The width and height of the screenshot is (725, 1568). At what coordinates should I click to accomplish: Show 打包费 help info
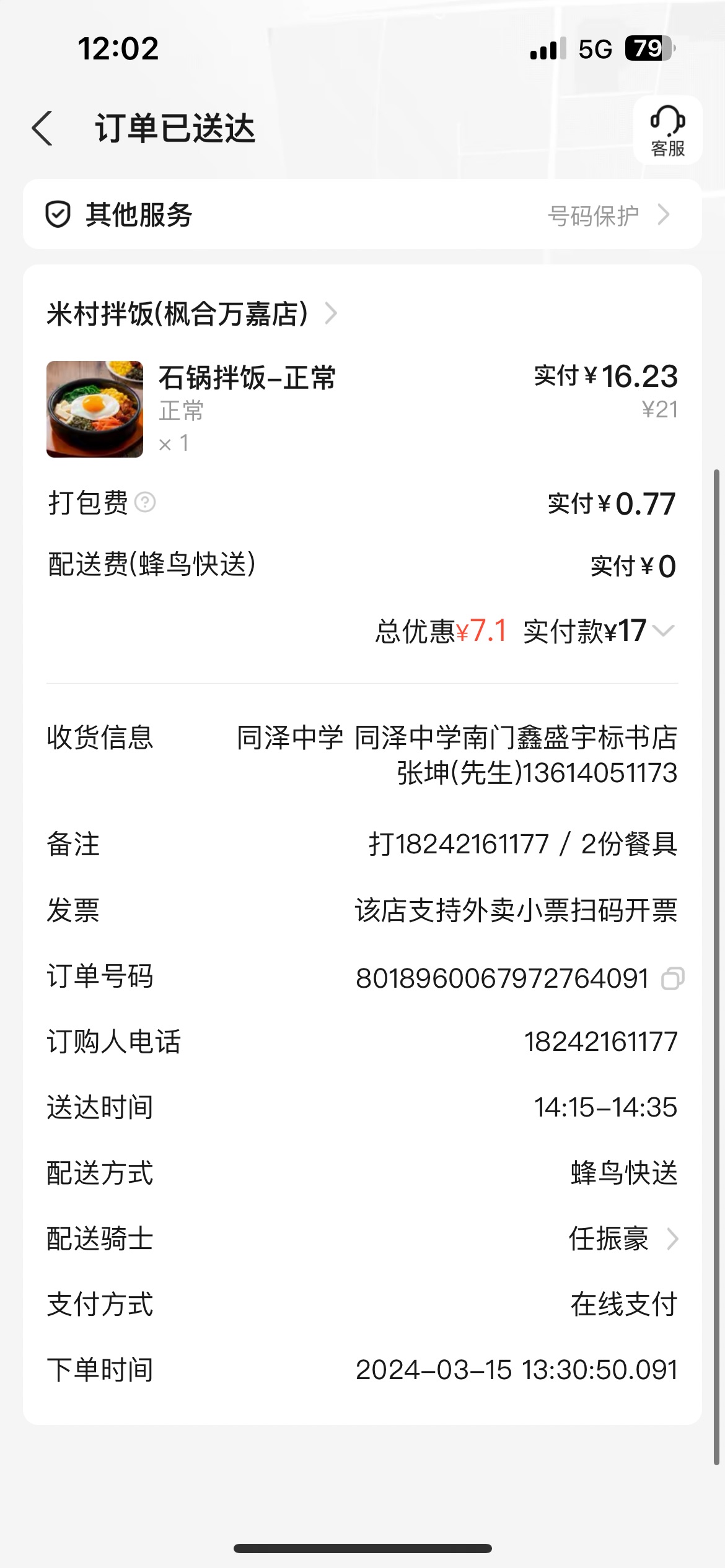pos(145,502)
